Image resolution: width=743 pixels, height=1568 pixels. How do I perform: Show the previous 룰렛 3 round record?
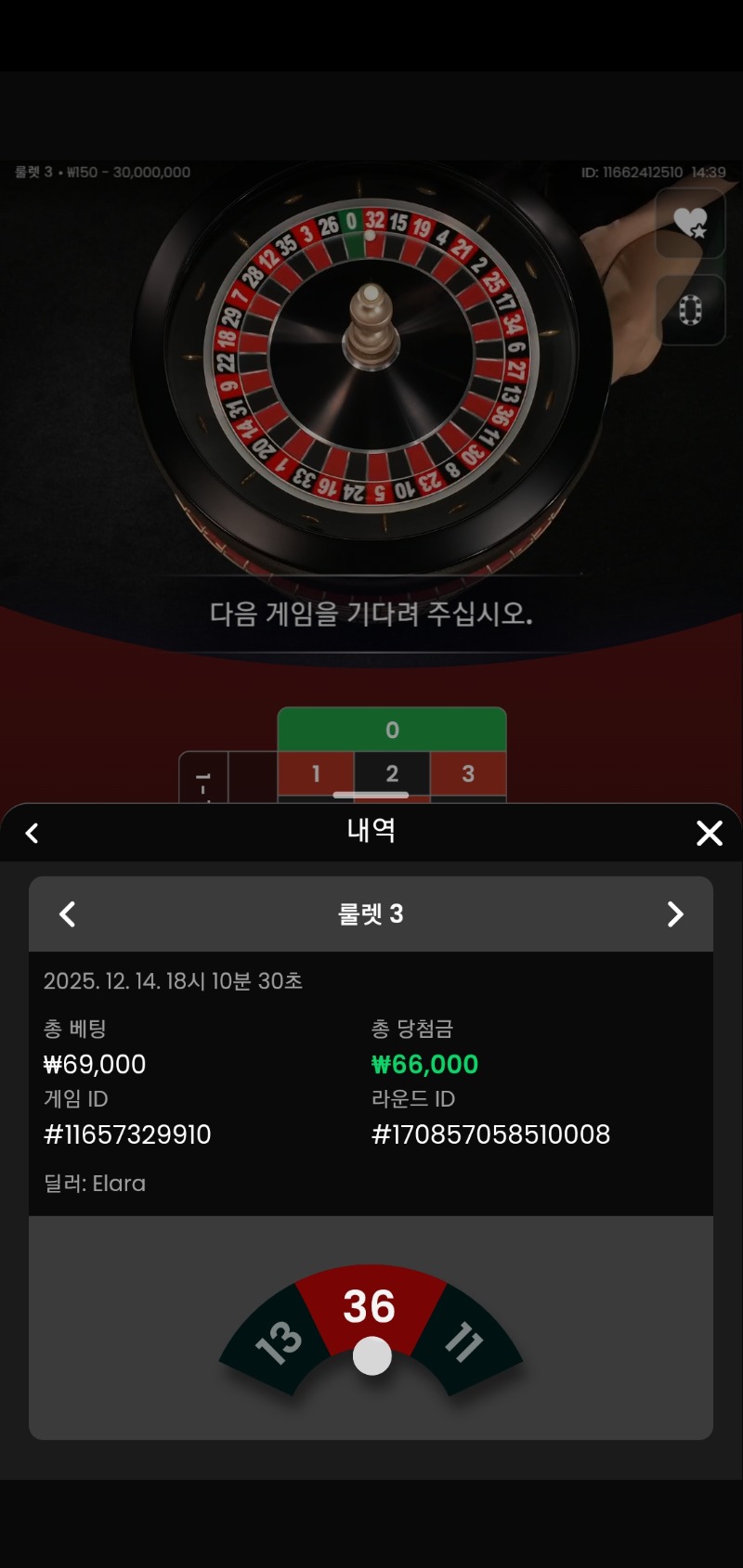coord(67,914)
